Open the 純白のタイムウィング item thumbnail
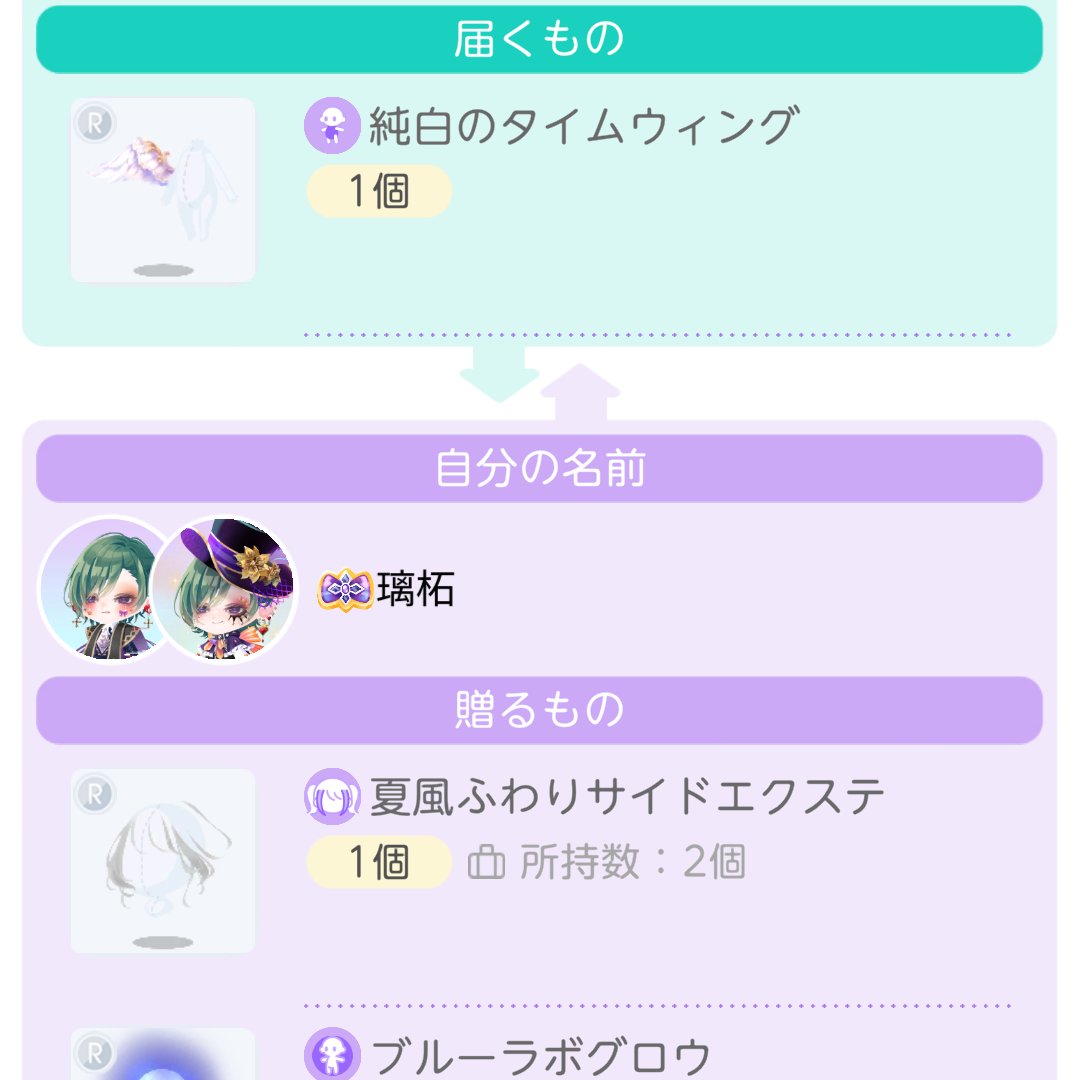Image resolution: width=1080 pixels, height=1080 pixels. pos(163,190)
